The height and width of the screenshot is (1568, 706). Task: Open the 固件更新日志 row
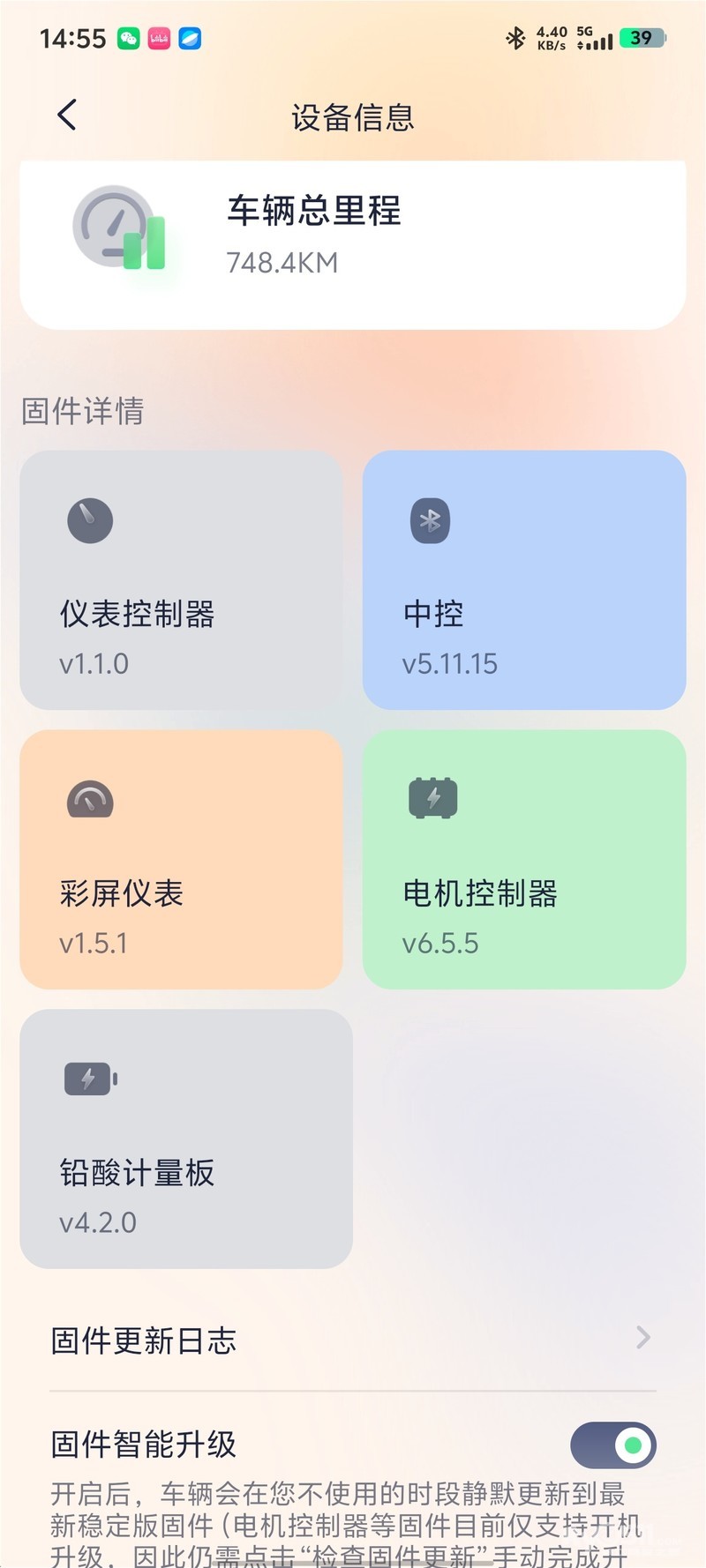(x=353, y=1340)
